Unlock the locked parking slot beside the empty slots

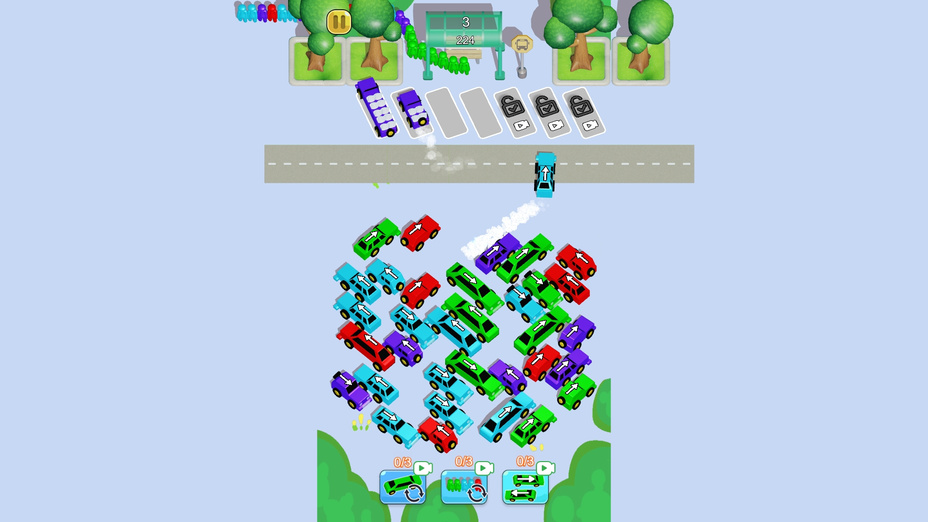(516, 113)
